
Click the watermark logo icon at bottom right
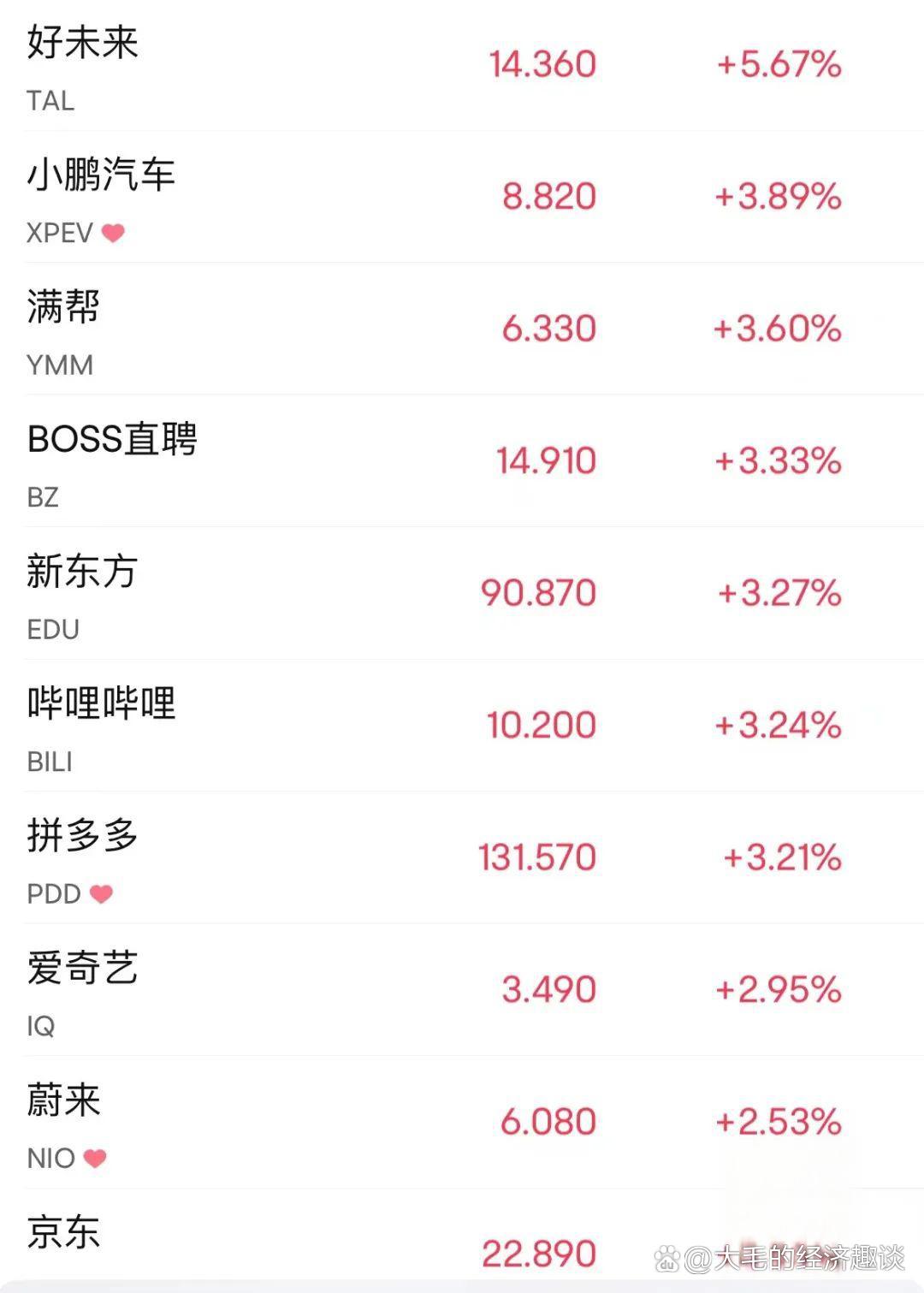point(668,1259)
